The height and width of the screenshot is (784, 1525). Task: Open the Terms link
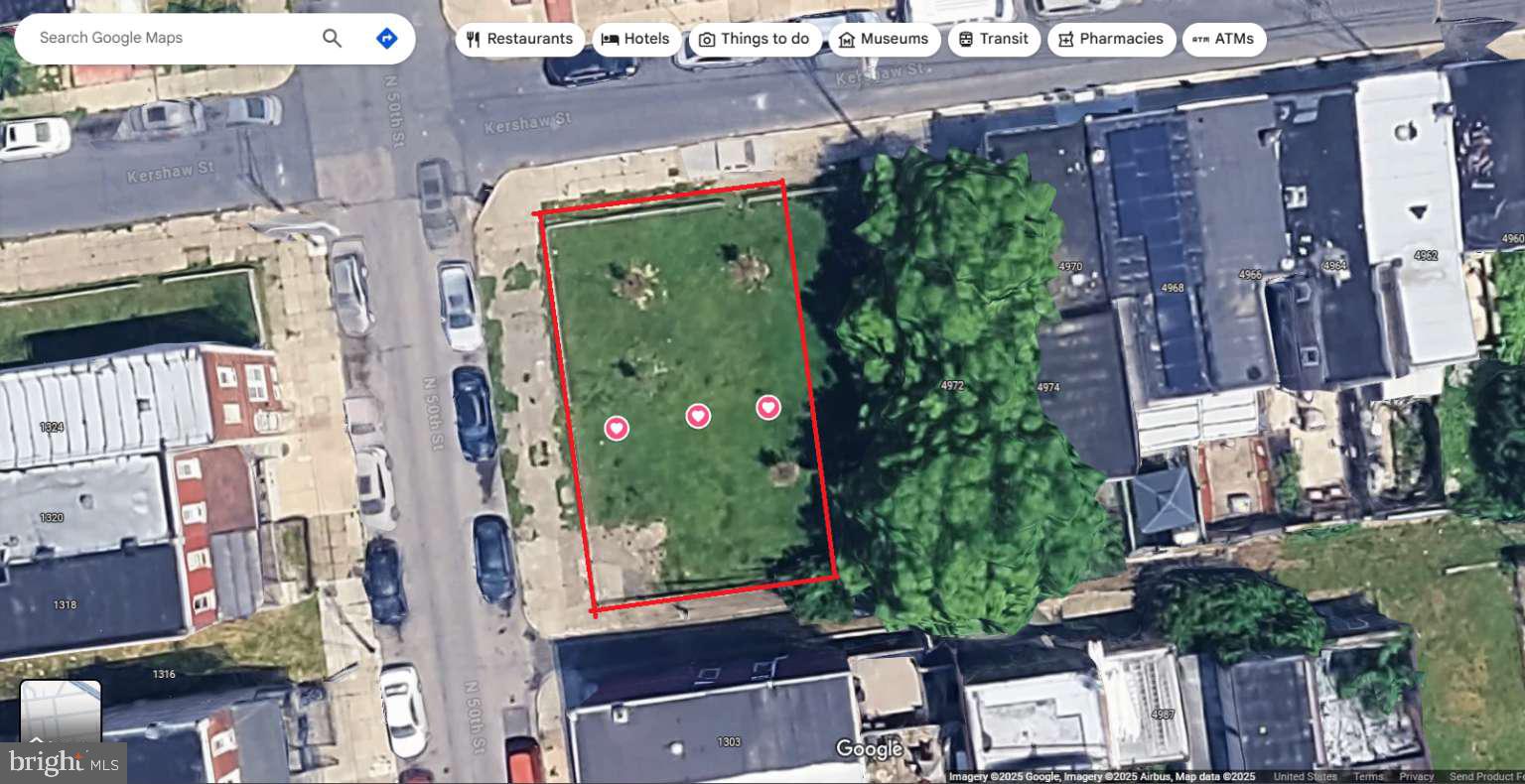(x=1367, y=777)
